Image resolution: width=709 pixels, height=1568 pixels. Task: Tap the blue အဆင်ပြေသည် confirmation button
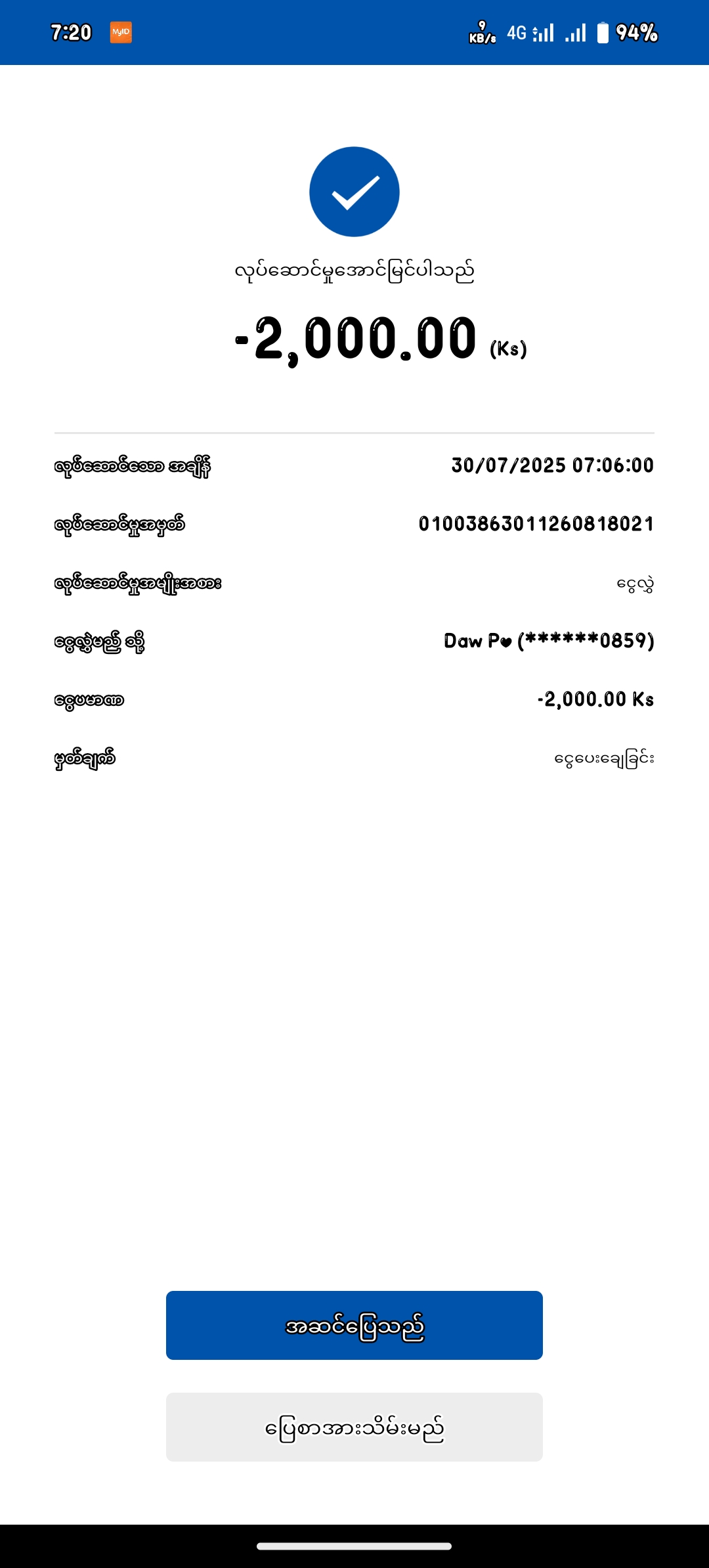pyautogui.click(x=354, y=1325)
